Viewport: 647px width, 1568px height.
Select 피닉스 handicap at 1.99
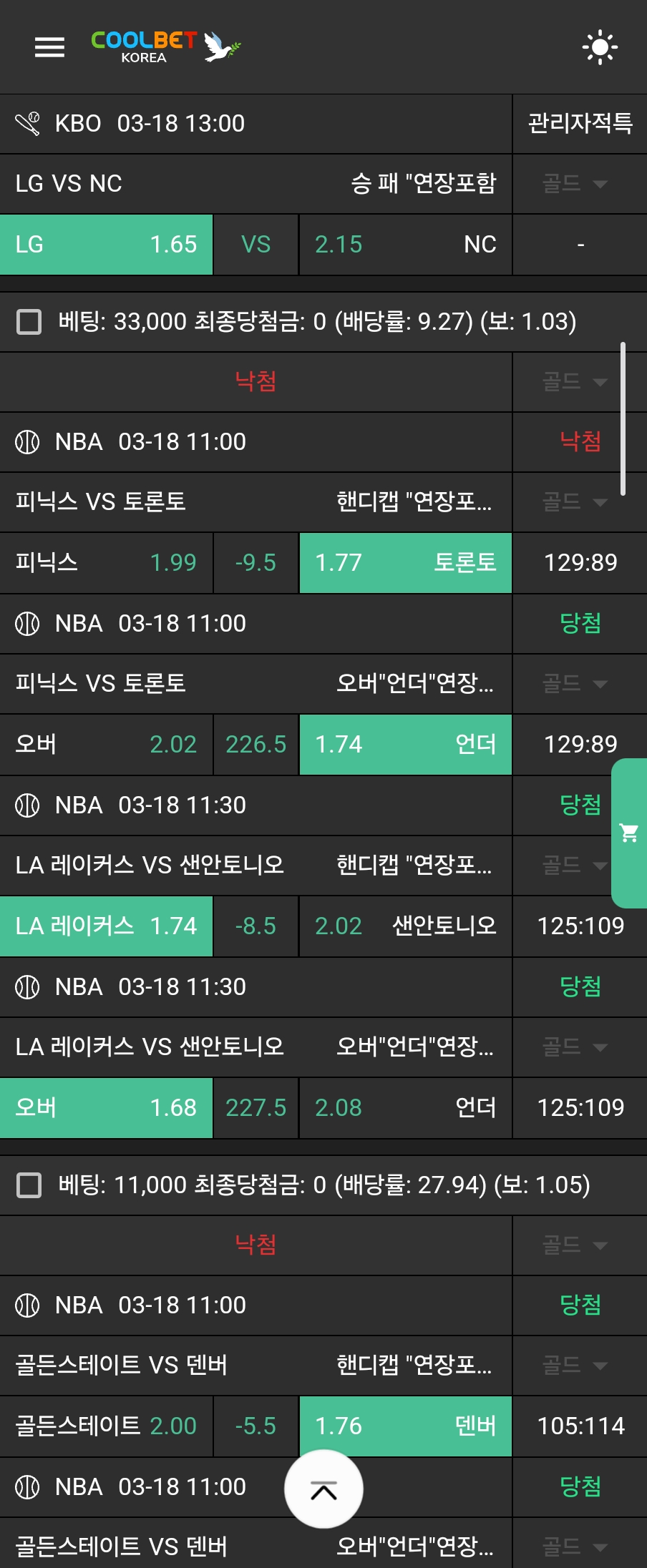106,563
